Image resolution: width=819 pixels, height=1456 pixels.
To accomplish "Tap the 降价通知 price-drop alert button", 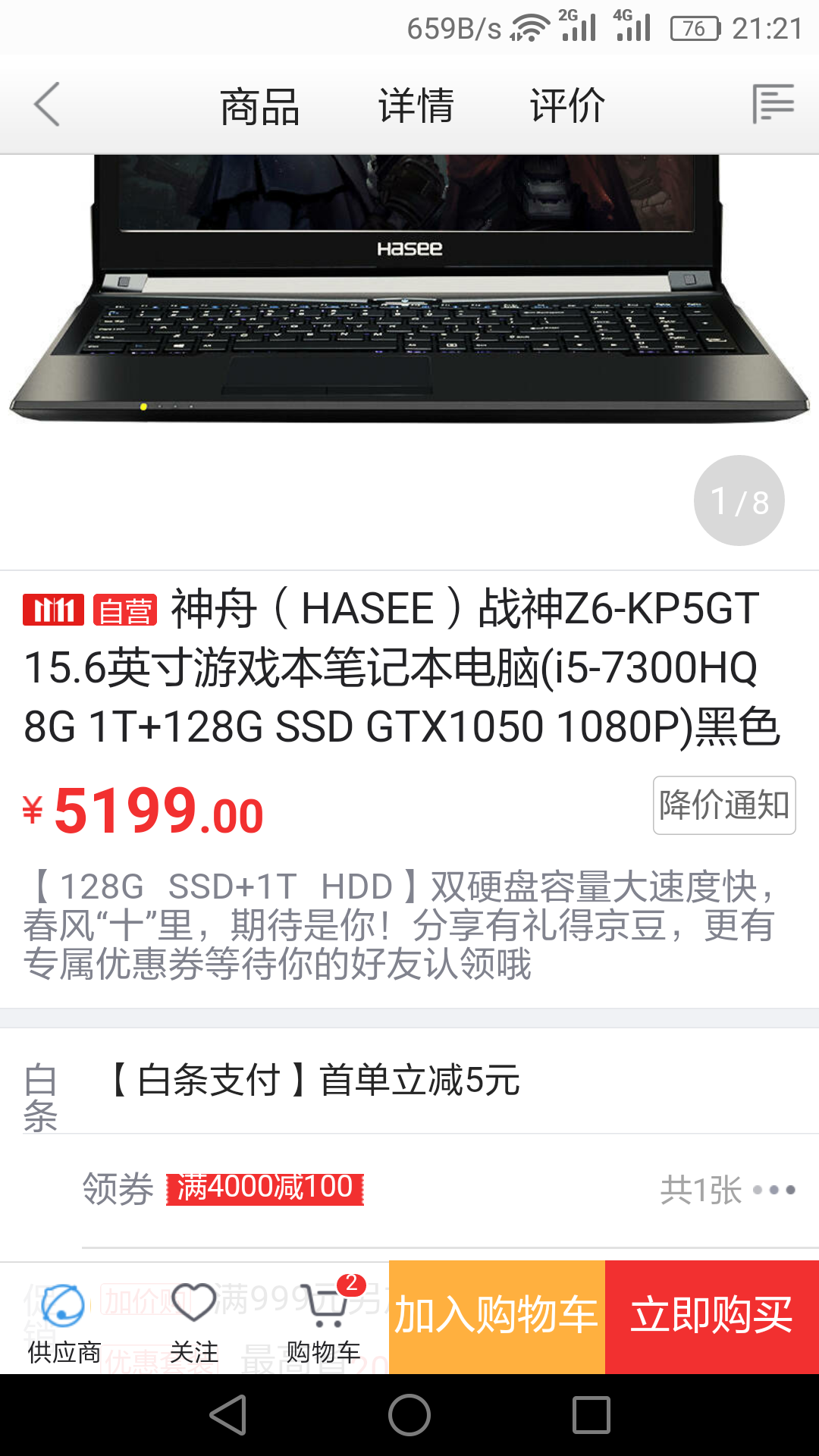I will coord(723,805).
